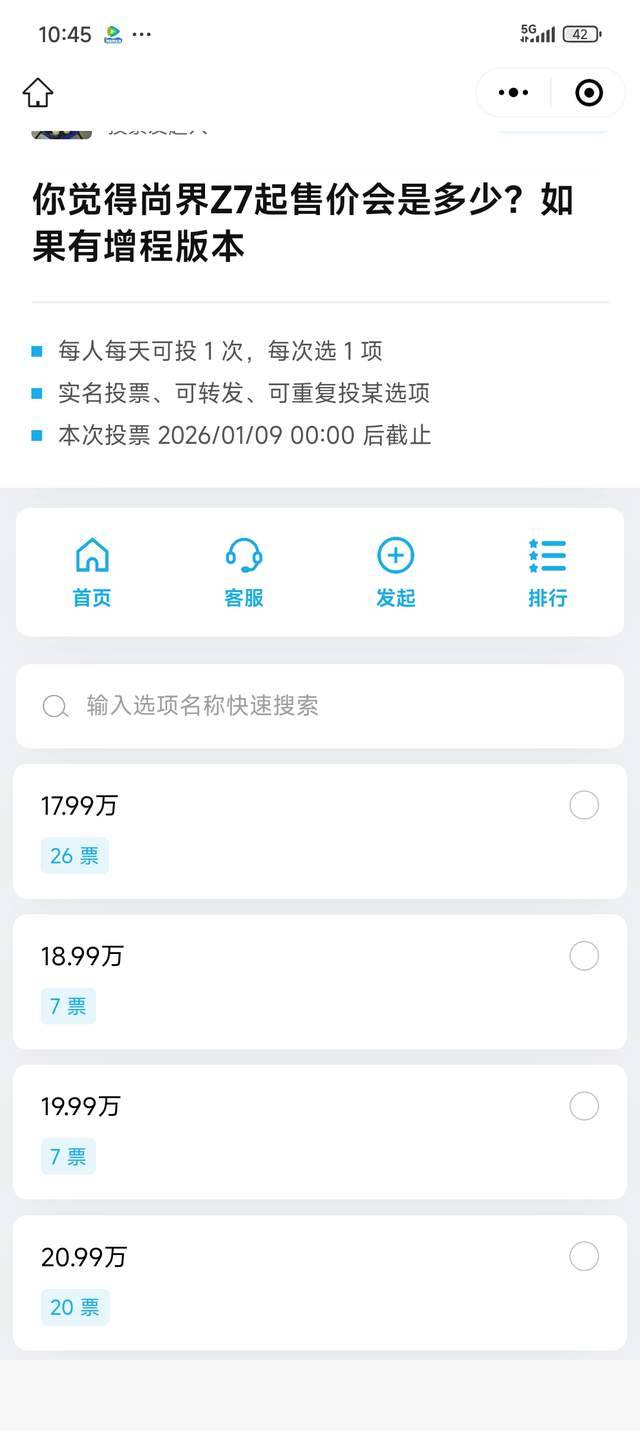Focus the option name search field
This screenshot has height=1431, width=640.
[320, 706]
